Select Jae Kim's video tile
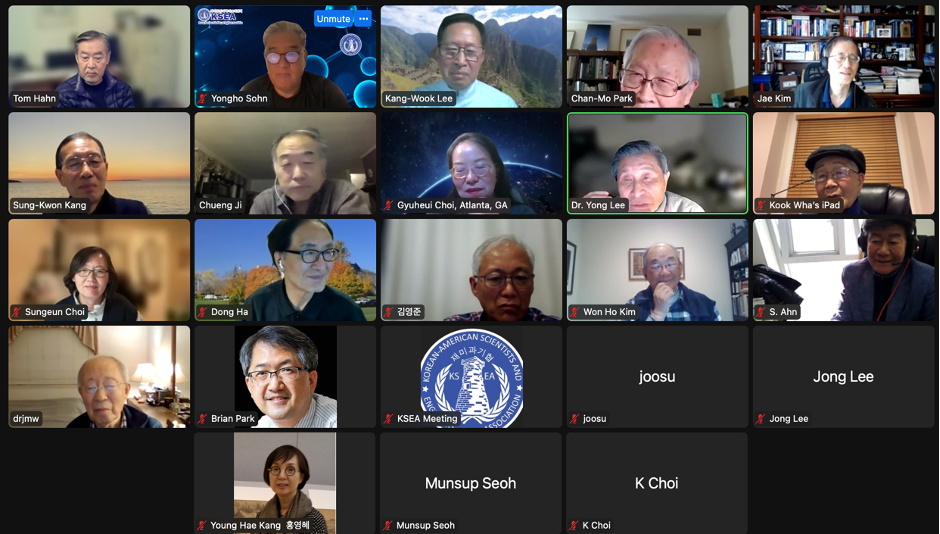This screenshot has height=534, width=940. 843,57
